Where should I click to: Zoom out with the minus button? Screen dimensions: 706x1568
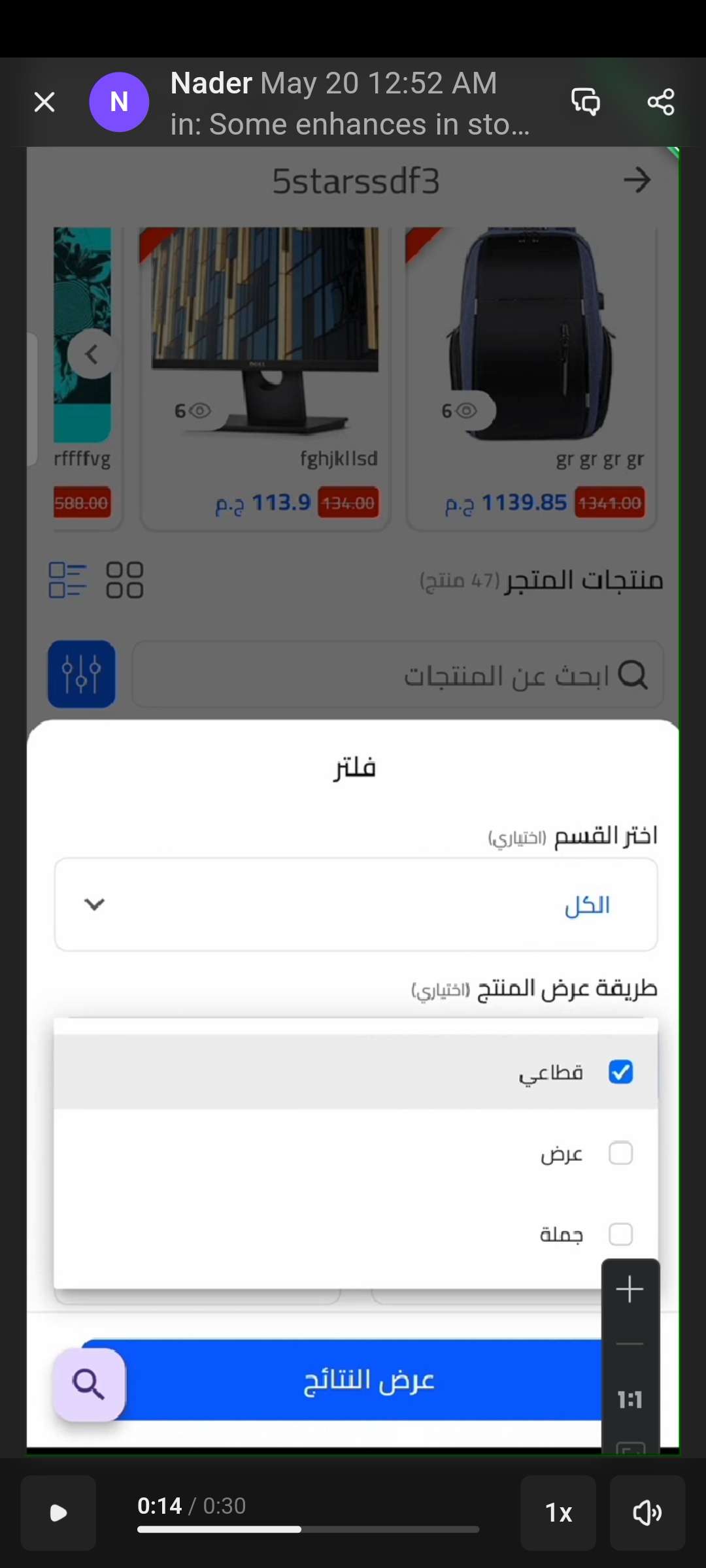tap(630, 1344)
